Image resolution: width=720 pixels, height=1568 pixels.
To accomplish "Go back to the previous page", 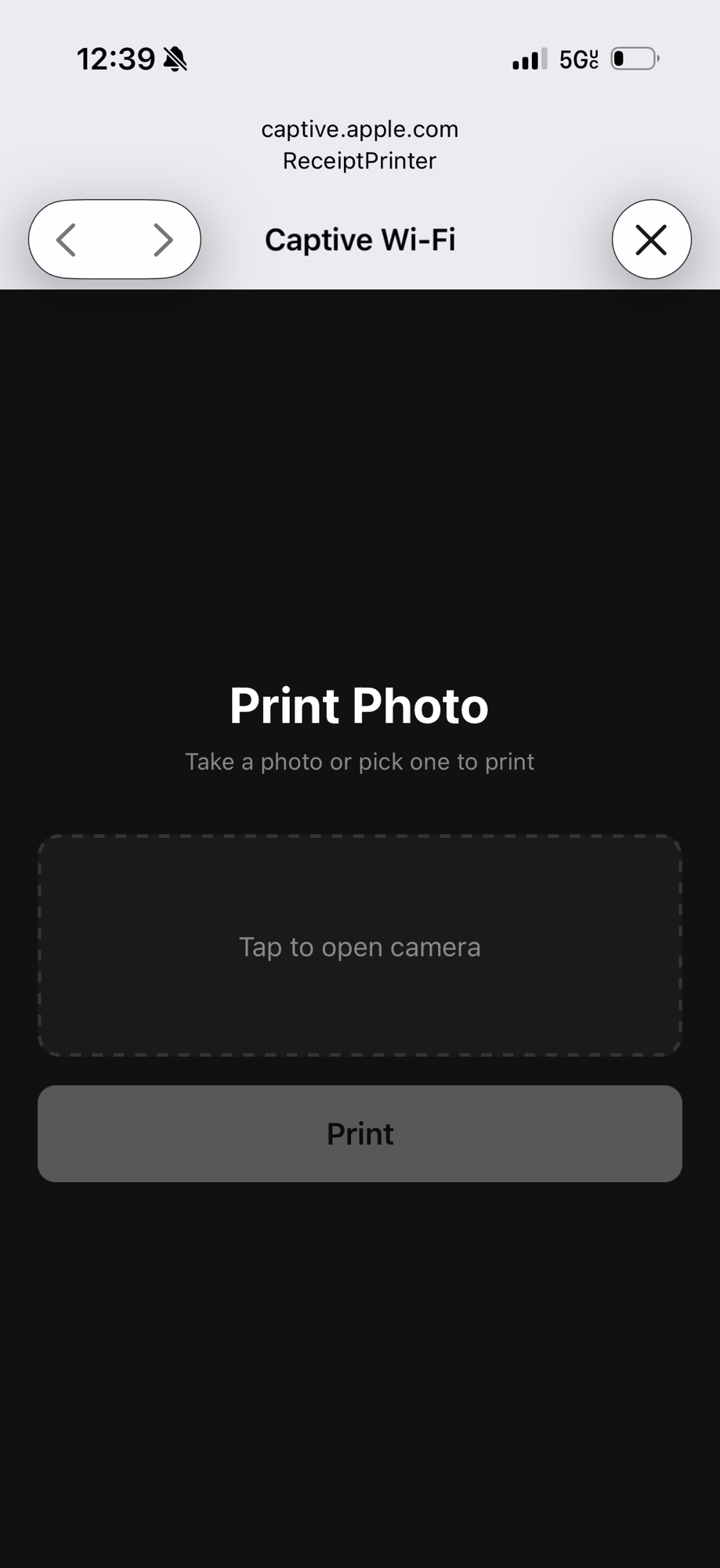I will pos(67,240).
